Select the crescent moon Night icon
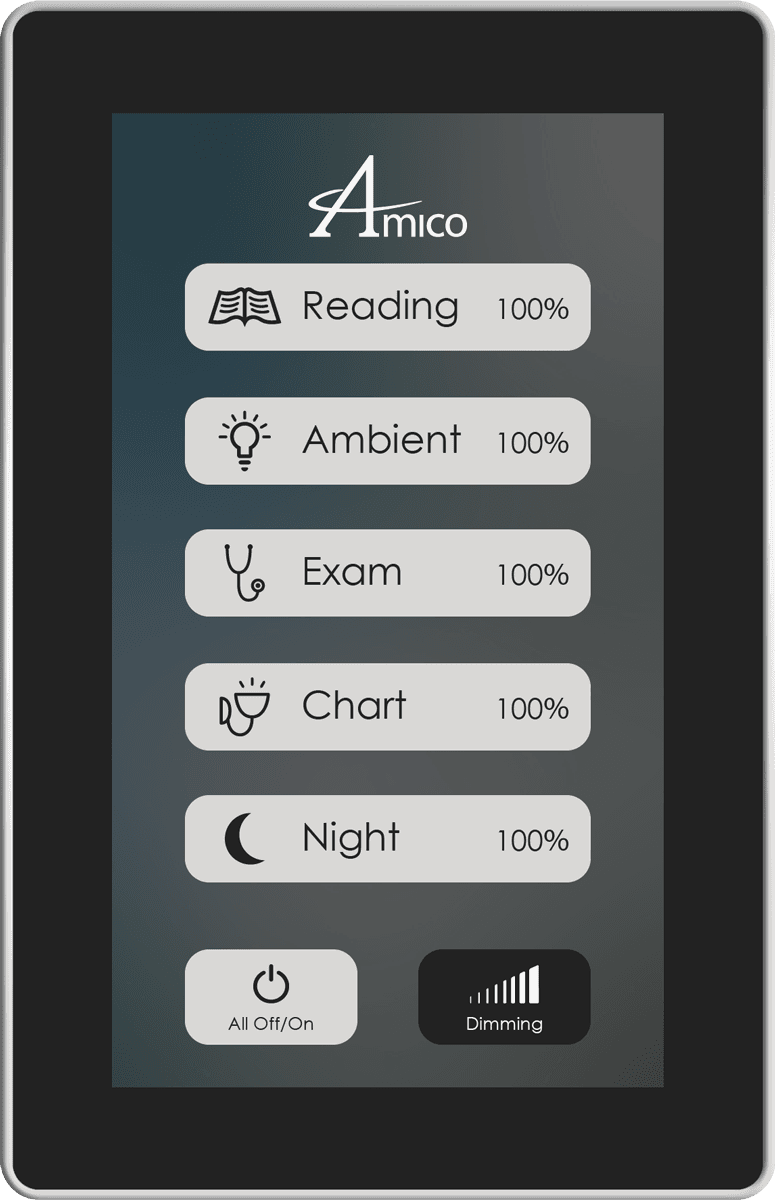The width and height of the screenshot is (775, 1200). pyautogui.click(x=243, y=838)
